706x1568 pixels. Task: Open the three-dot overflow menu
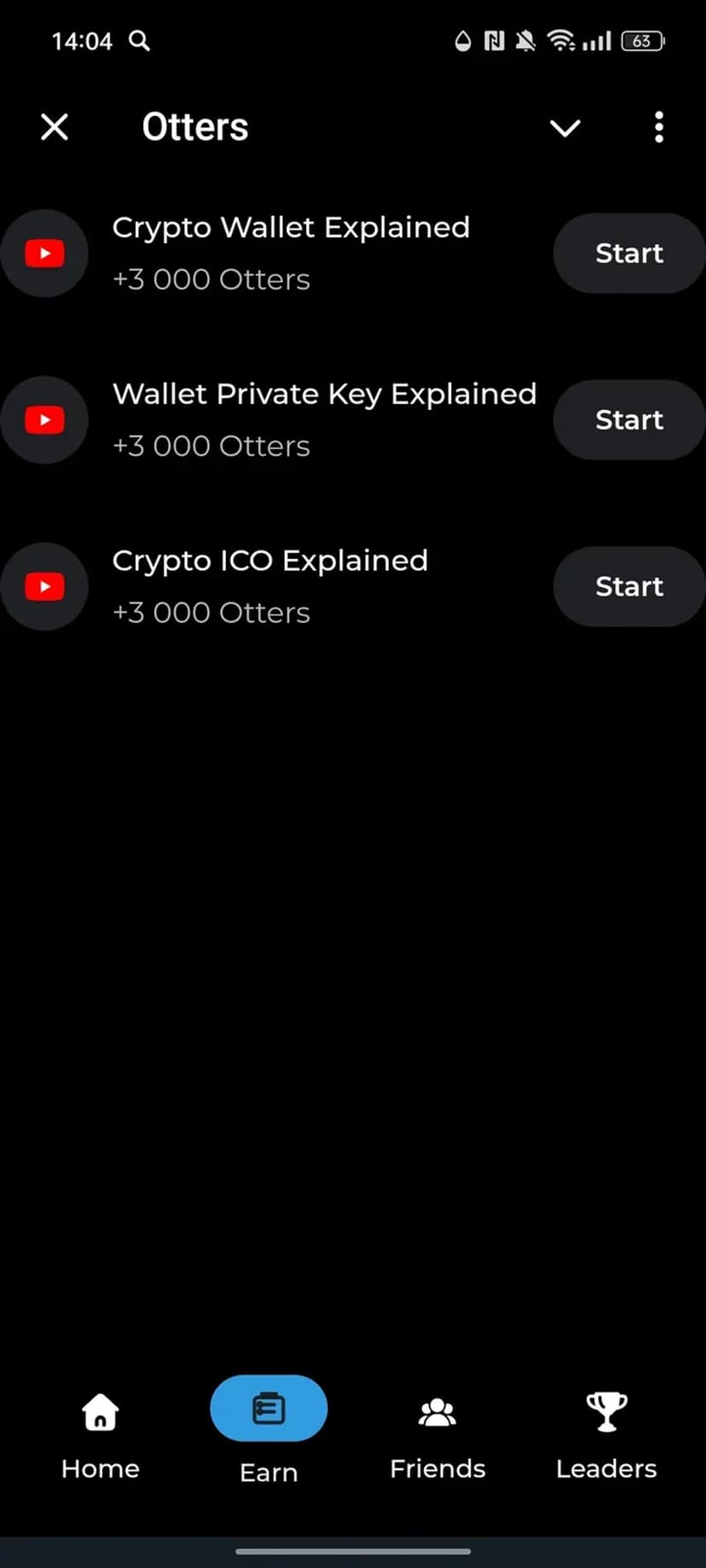click(x=658, y=128)
